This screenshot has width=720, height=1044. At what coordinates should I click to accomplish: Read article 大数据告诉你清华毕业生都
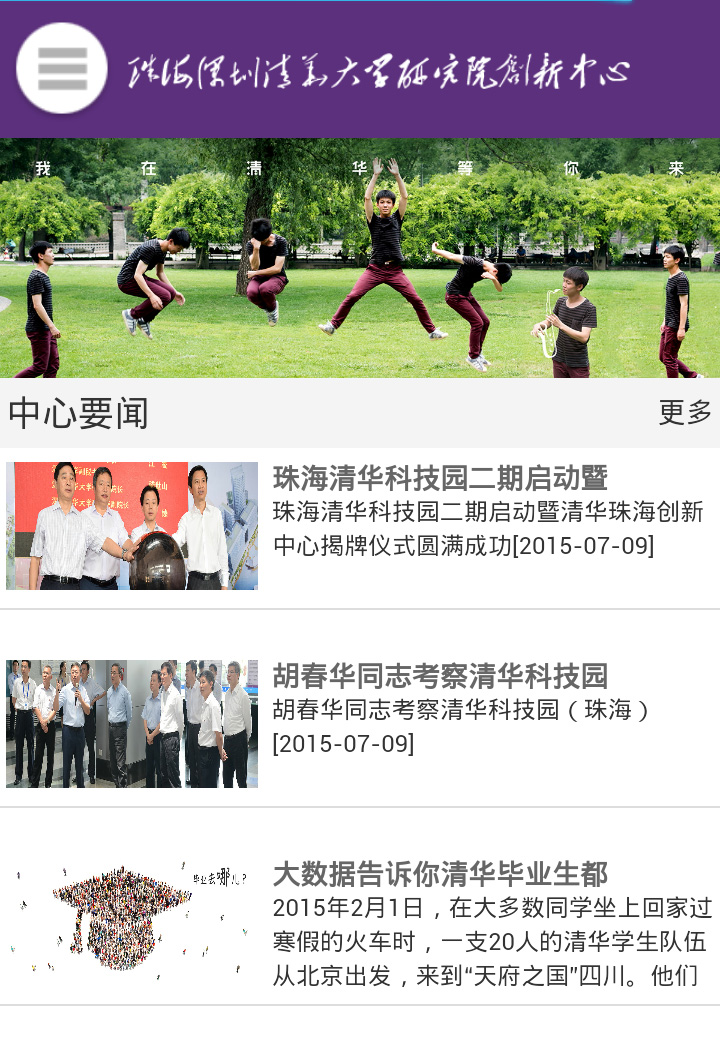tap(440, 875)
